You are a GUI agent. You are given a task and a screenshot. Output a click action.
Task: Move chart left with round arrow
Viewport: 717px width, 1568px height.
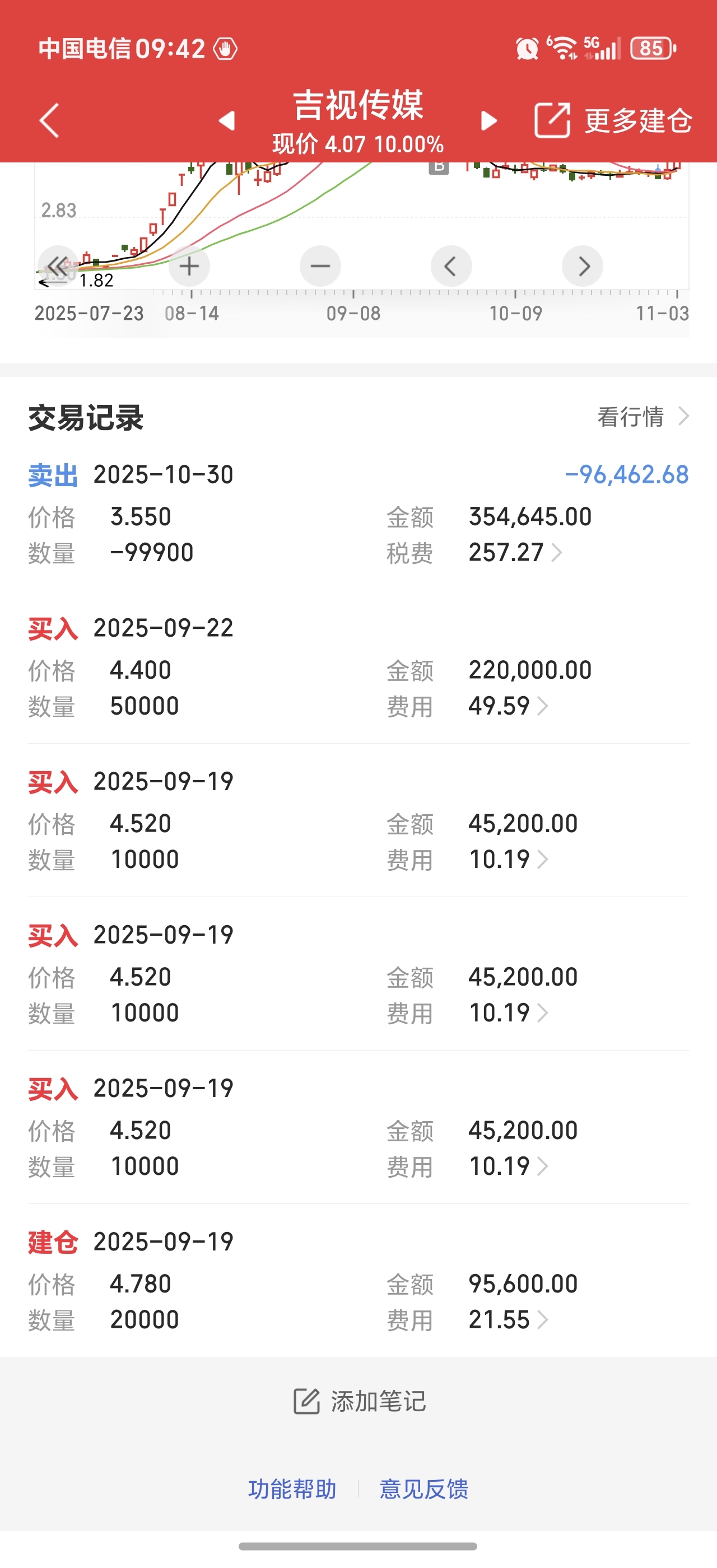451,266
